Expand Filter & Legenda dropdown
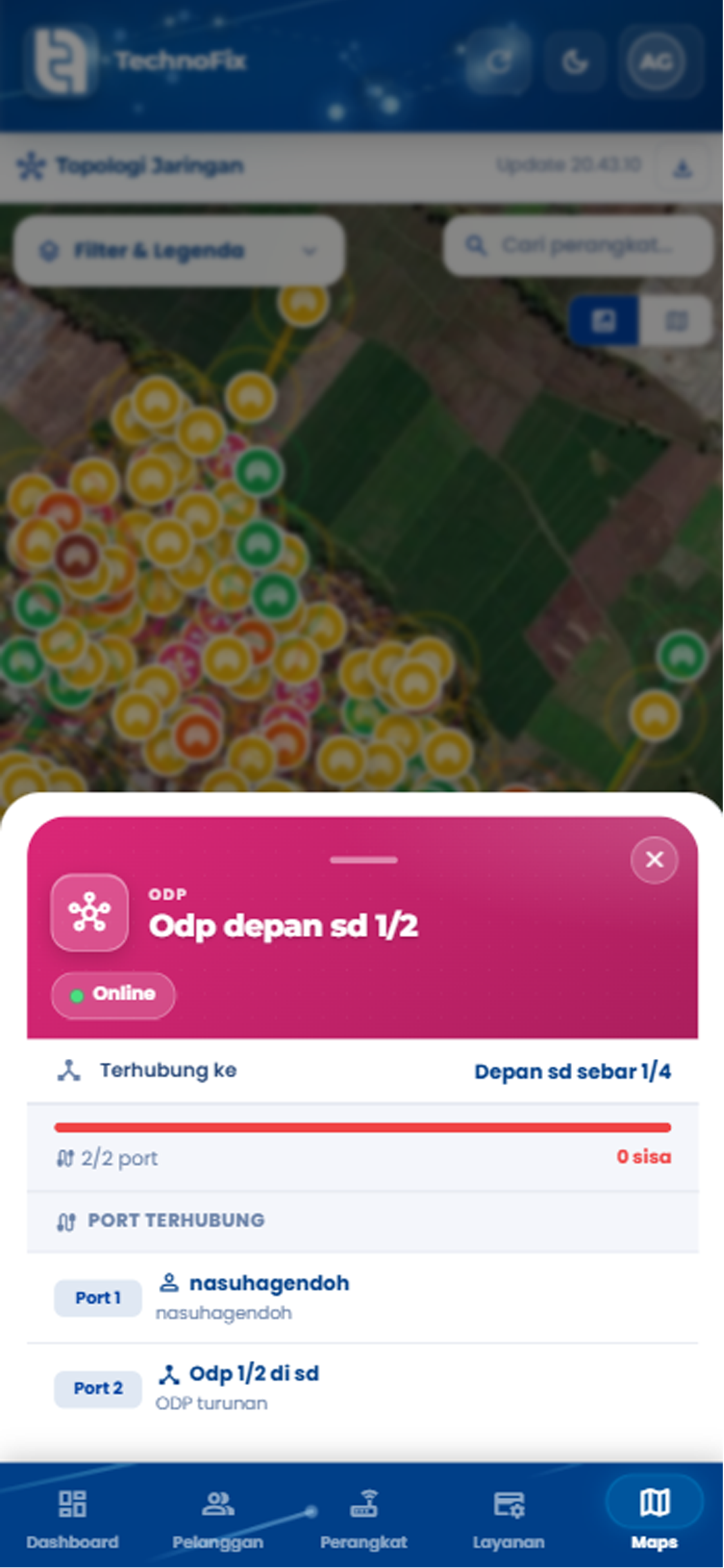724x1568 pixels. 179,250
